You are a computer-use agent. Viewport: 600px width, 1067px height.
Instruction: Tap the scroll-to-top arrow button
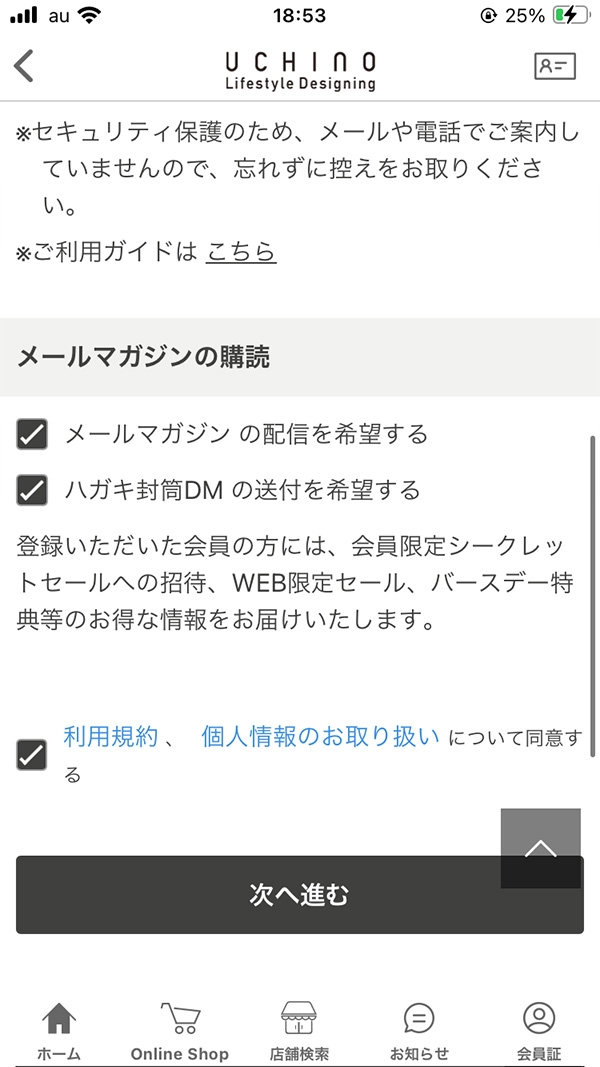click(x=540, y=848)
